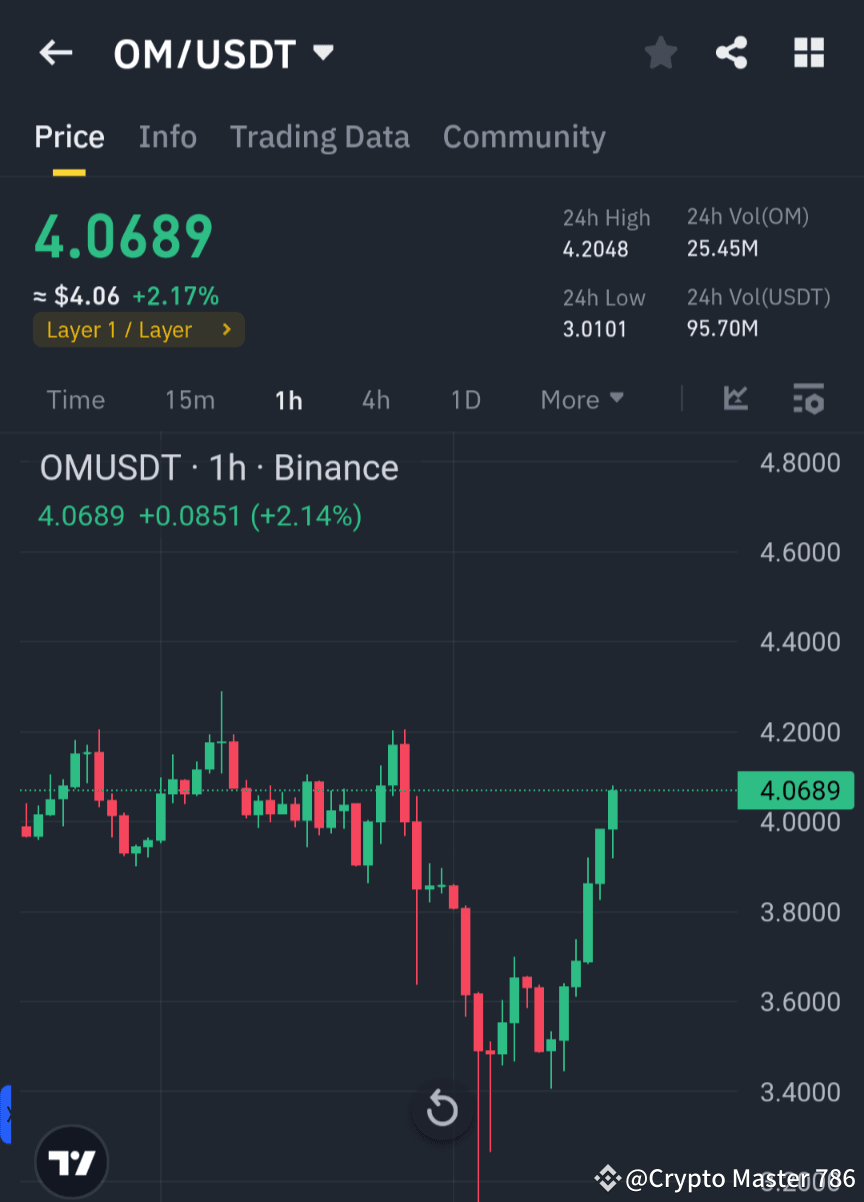
Task: Open the grid apps panel
Action: tap(808, 53)
